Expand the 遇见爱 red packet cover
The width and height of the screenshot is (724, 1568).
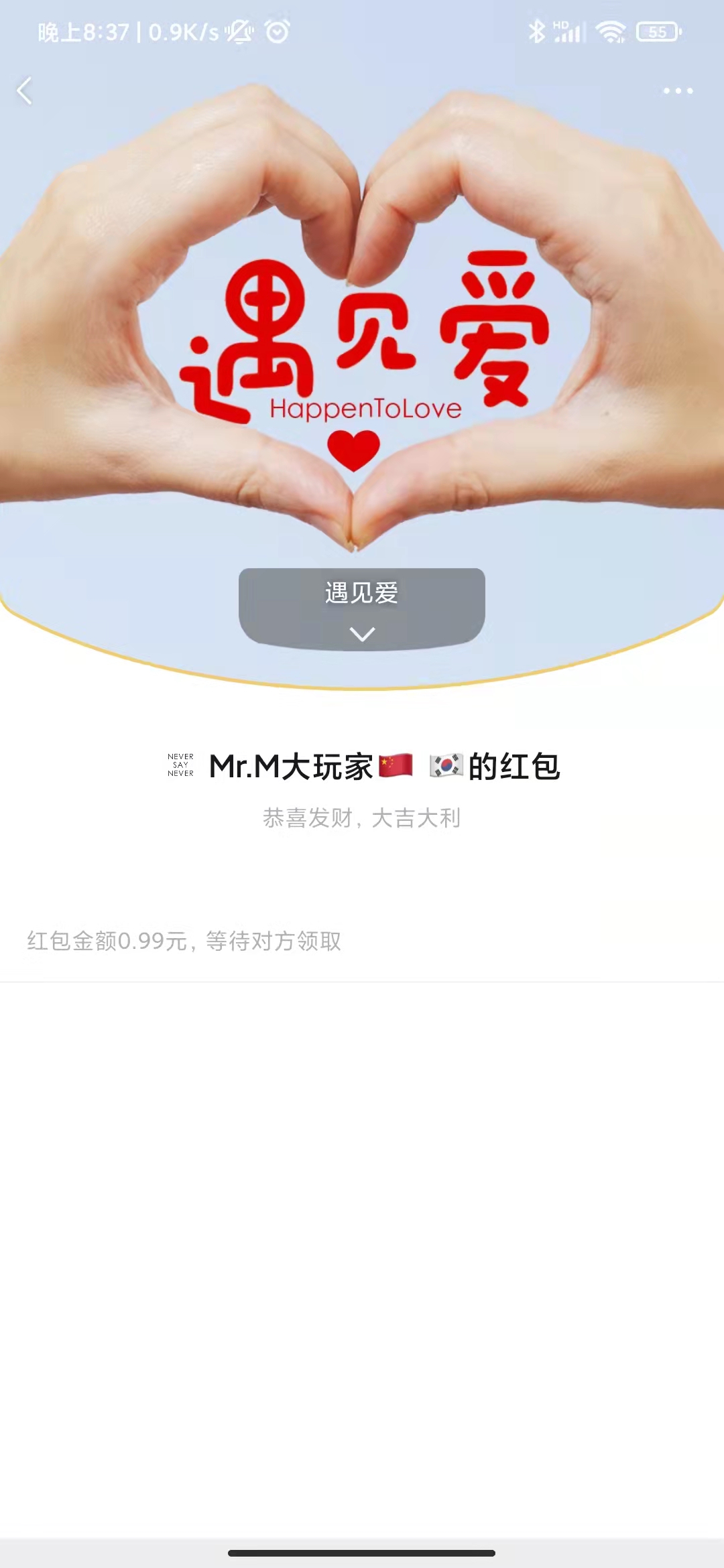pos(362,608)
